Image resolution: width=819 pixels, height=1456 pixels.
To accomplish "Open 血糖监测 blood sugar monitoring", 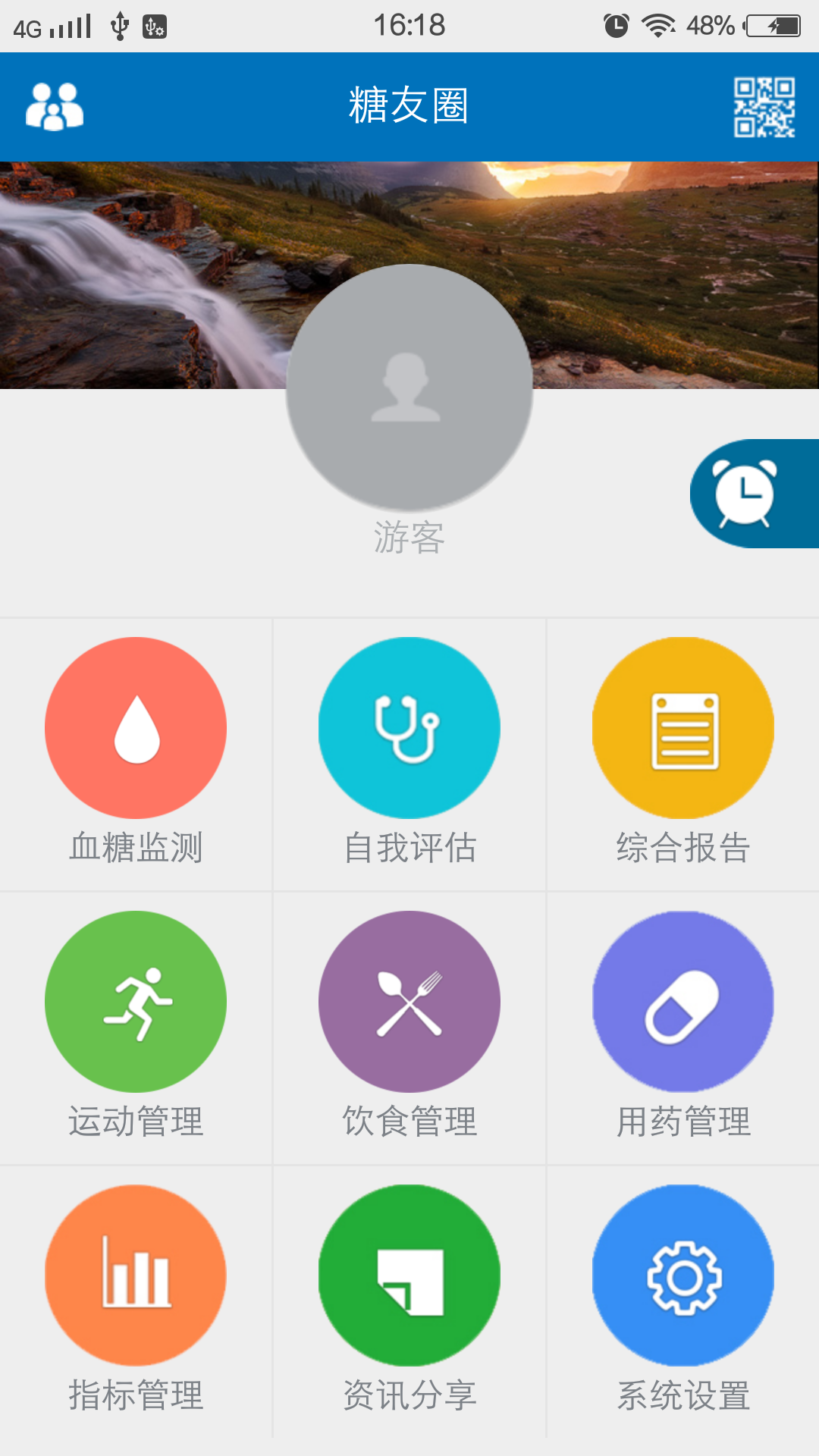I will (136, 728).
